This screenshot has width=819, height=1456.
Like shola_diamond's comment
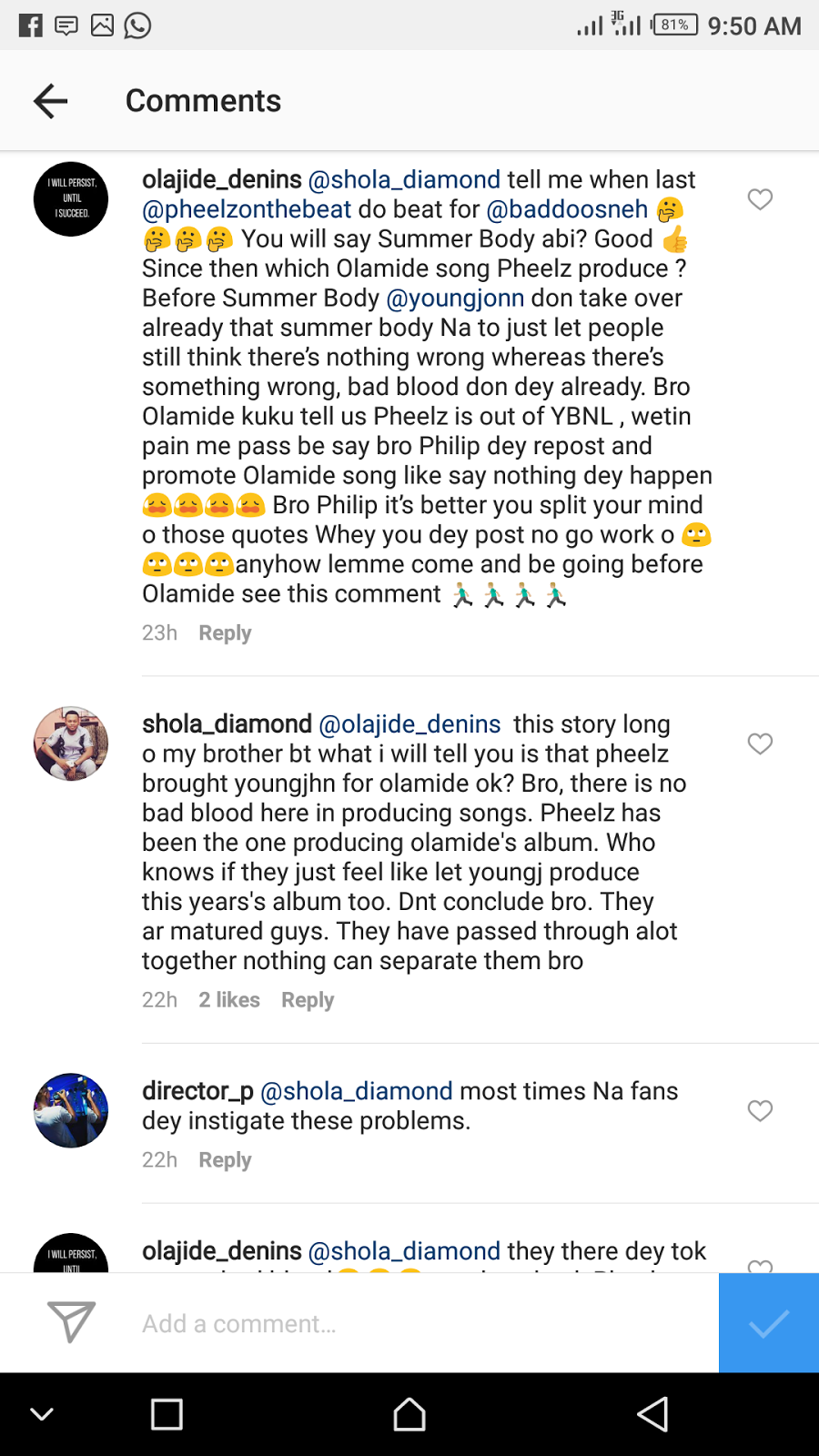pos(760,743)
